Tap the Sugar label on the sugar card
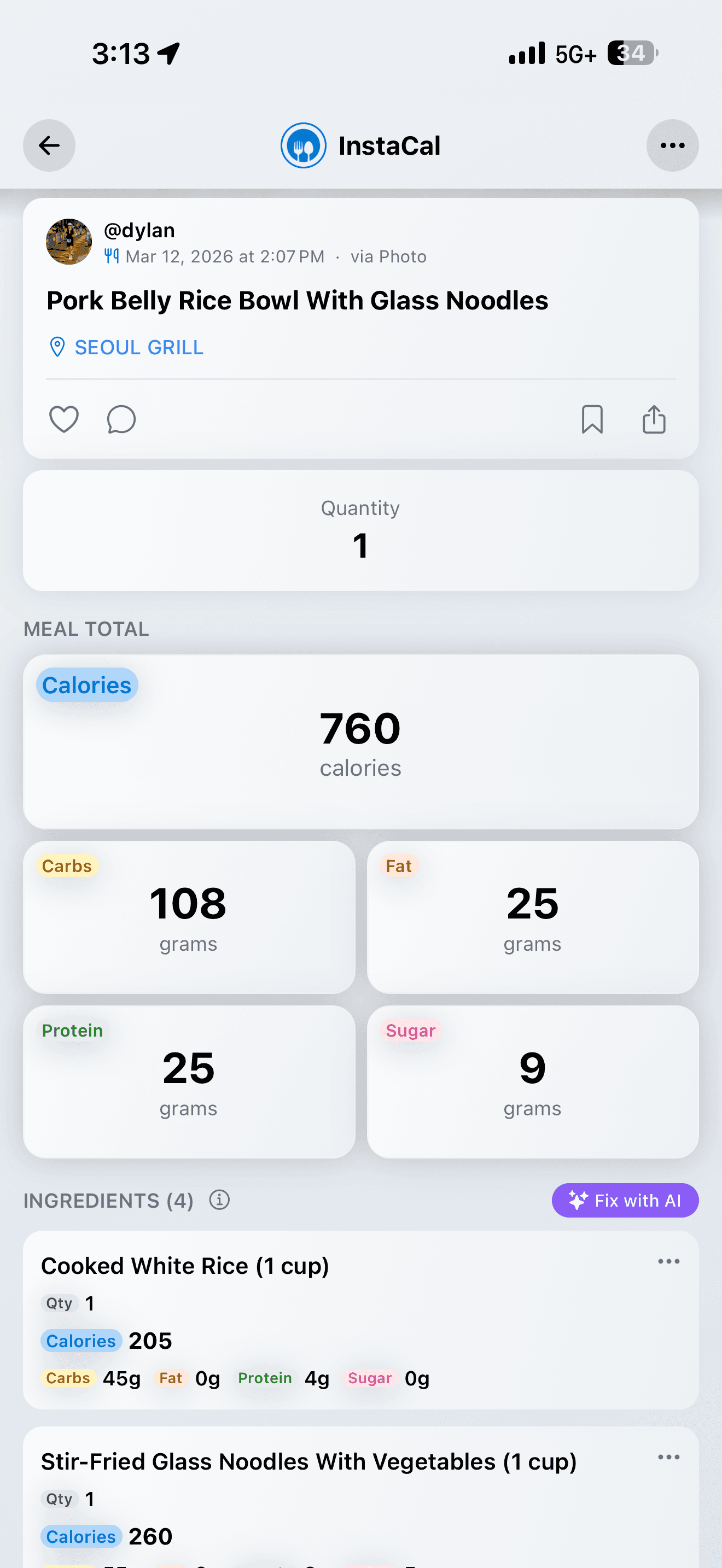Image resolution: width=722 pixels, height=1568 pixels. (x=410, y=1031)
